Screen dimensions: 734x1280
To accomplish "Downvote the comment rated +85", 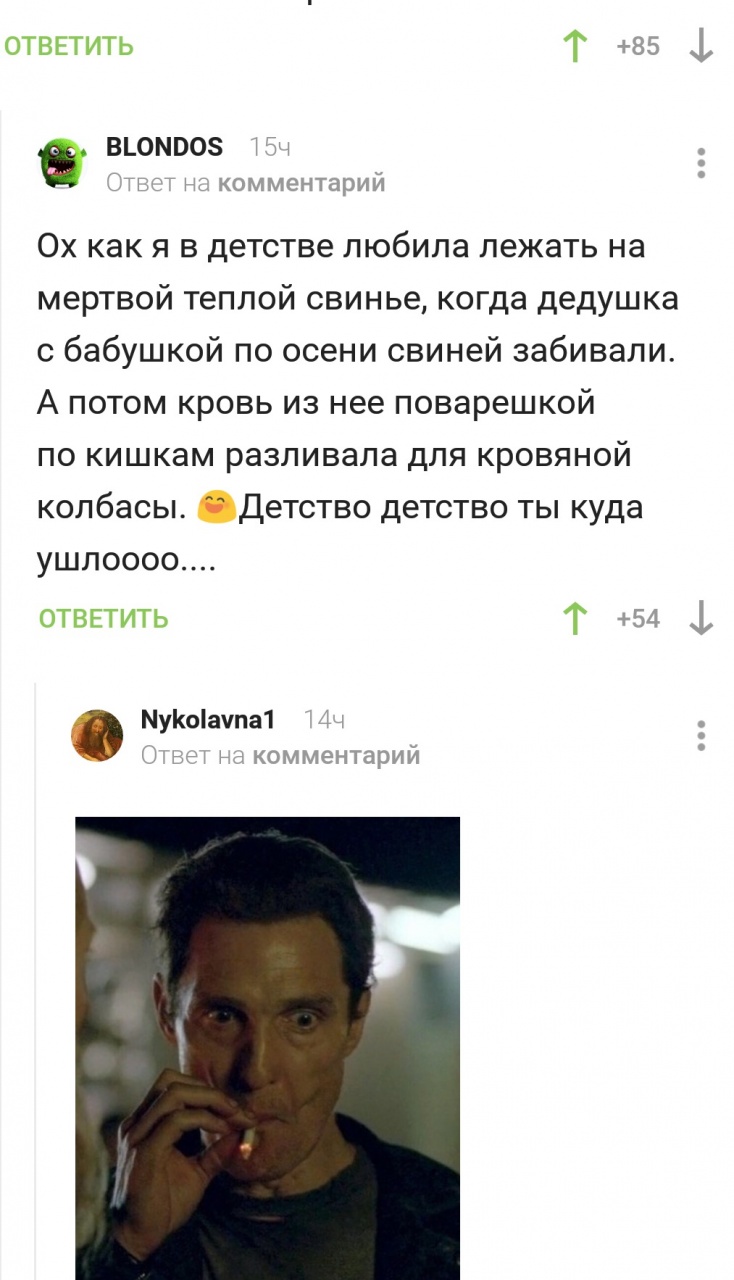I will (x=702, y=46).
